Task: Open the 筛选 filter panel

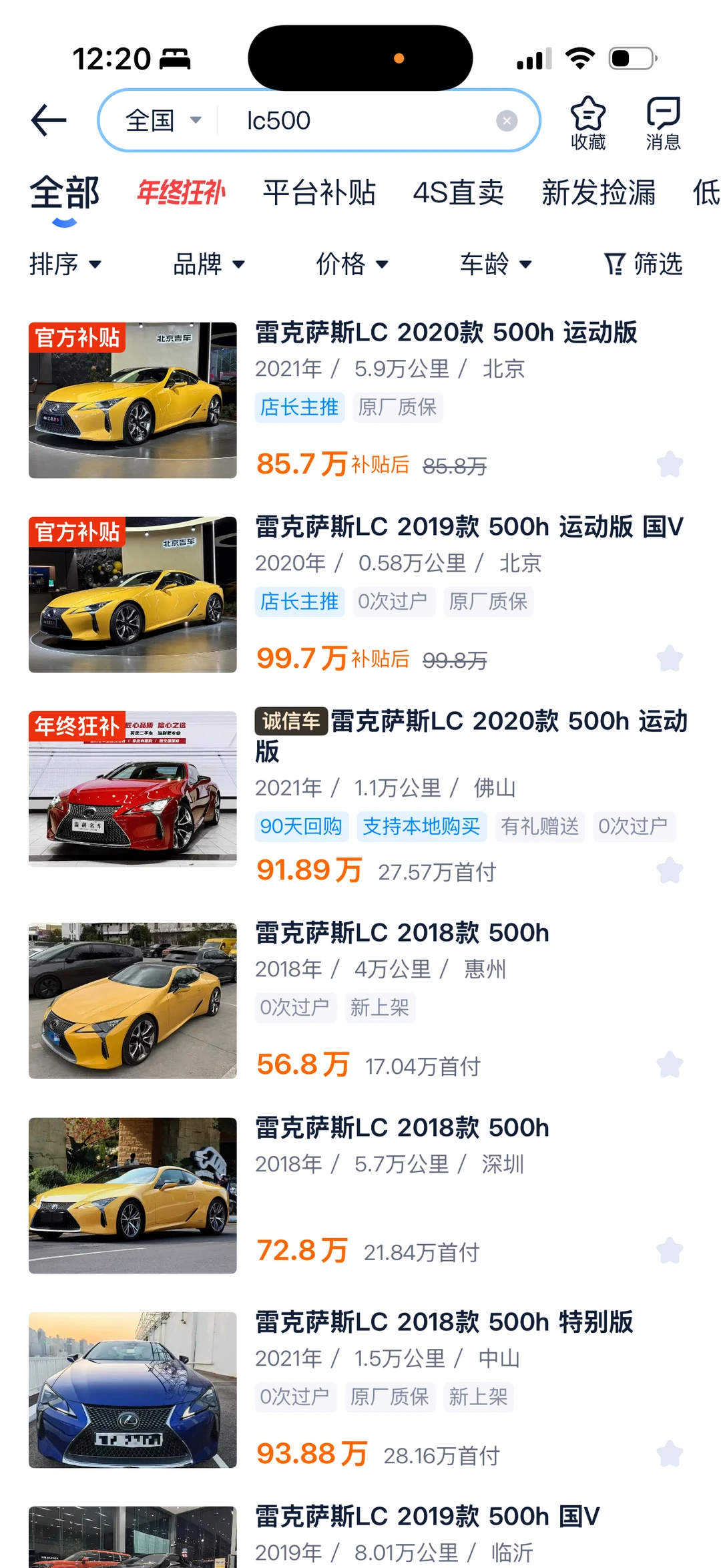Action: click(643, 264)
